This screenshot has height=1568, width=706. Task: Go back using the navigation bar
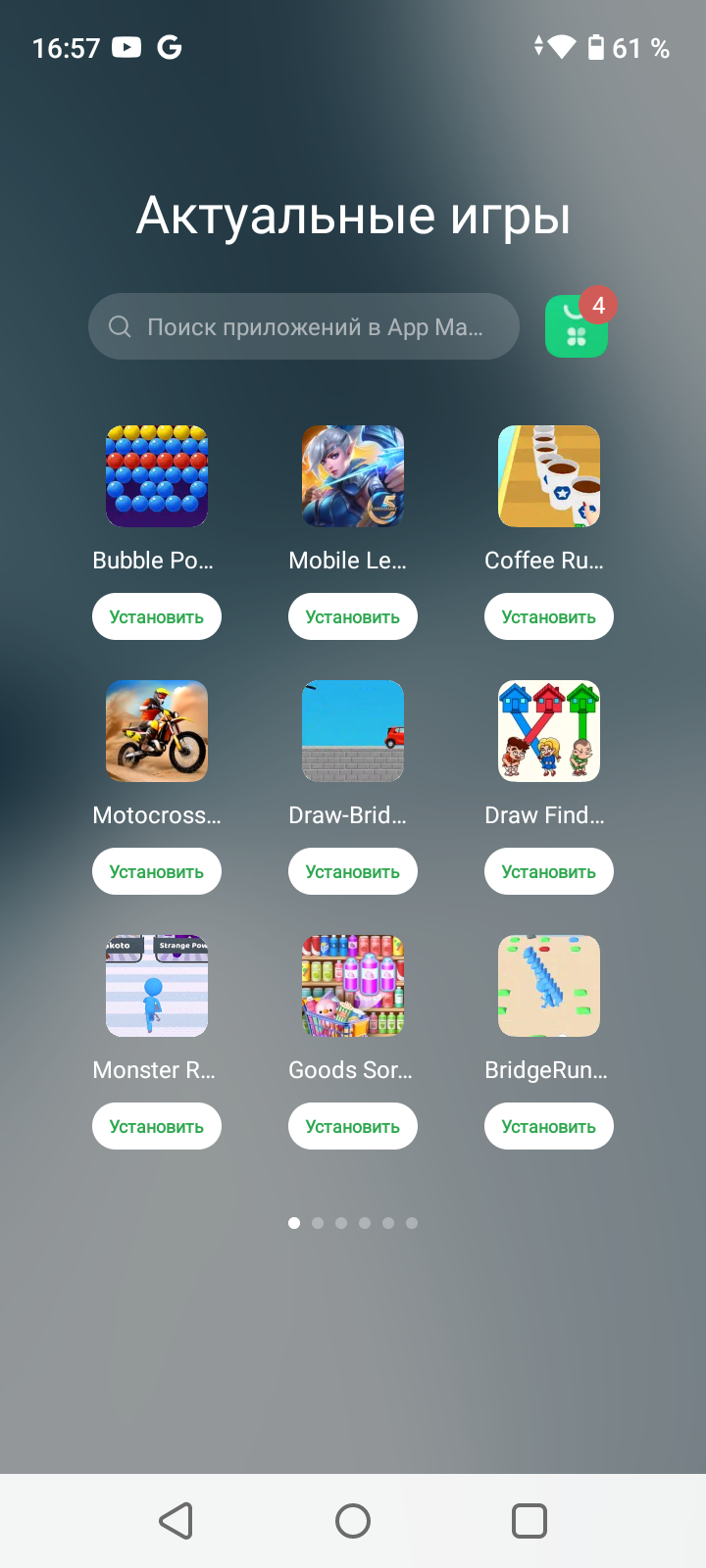coord(176,1521)
